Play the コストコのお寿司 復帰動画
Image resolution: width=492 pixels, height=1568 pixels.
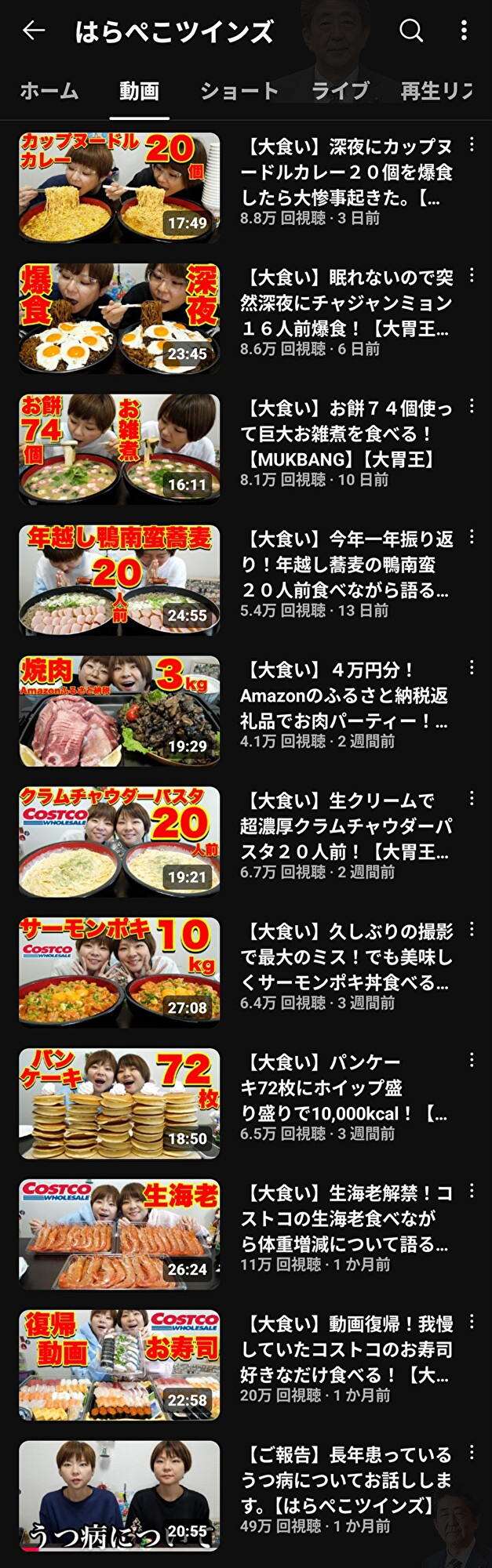pos(119,1366)
